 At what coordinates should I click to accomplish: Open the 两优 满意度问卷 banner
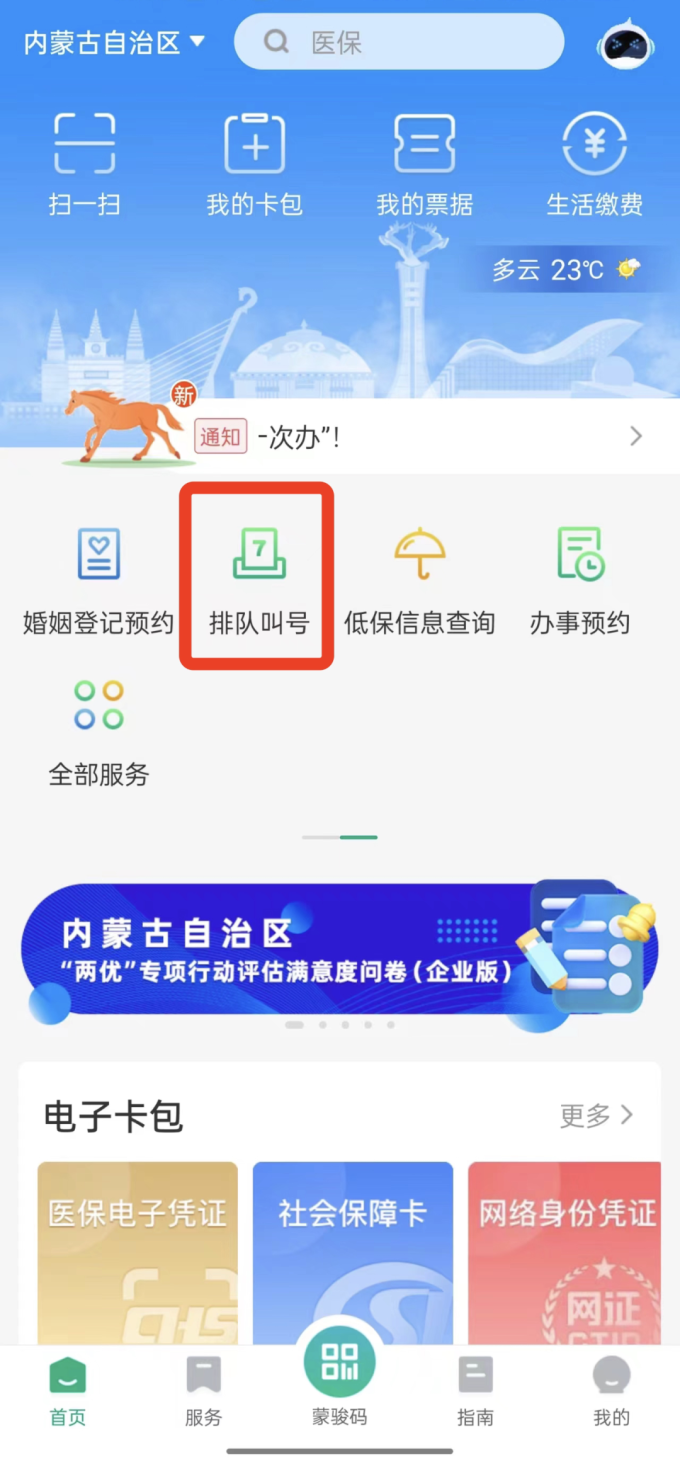(x=339, y=950)
